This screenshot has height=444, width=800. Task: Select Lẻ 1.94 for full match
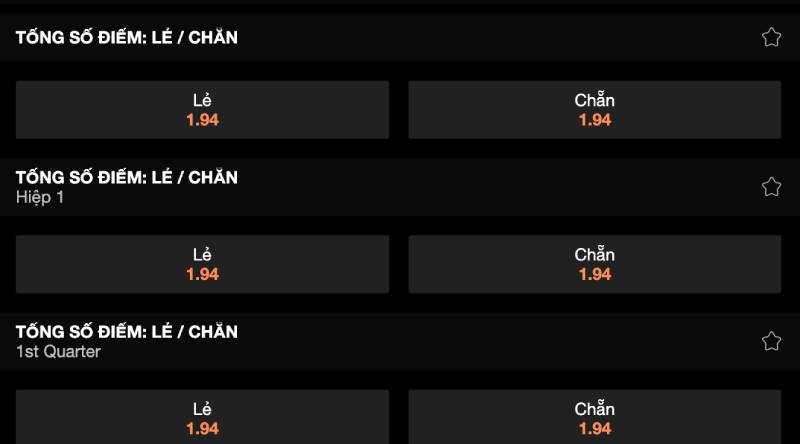(x=202, y=110)
